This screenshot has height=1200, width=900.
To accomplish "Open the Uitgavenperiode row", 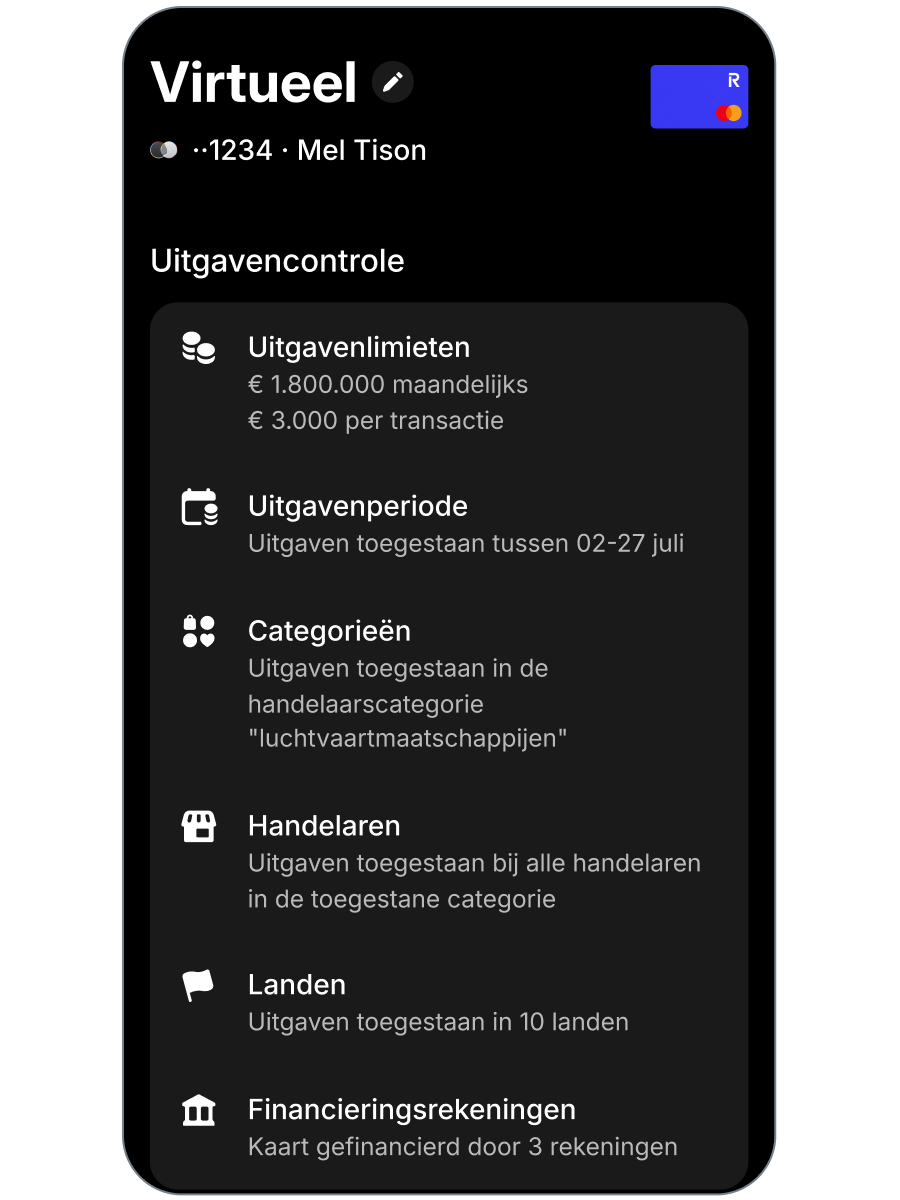I will pyautogui.click(x=449, y=524).
